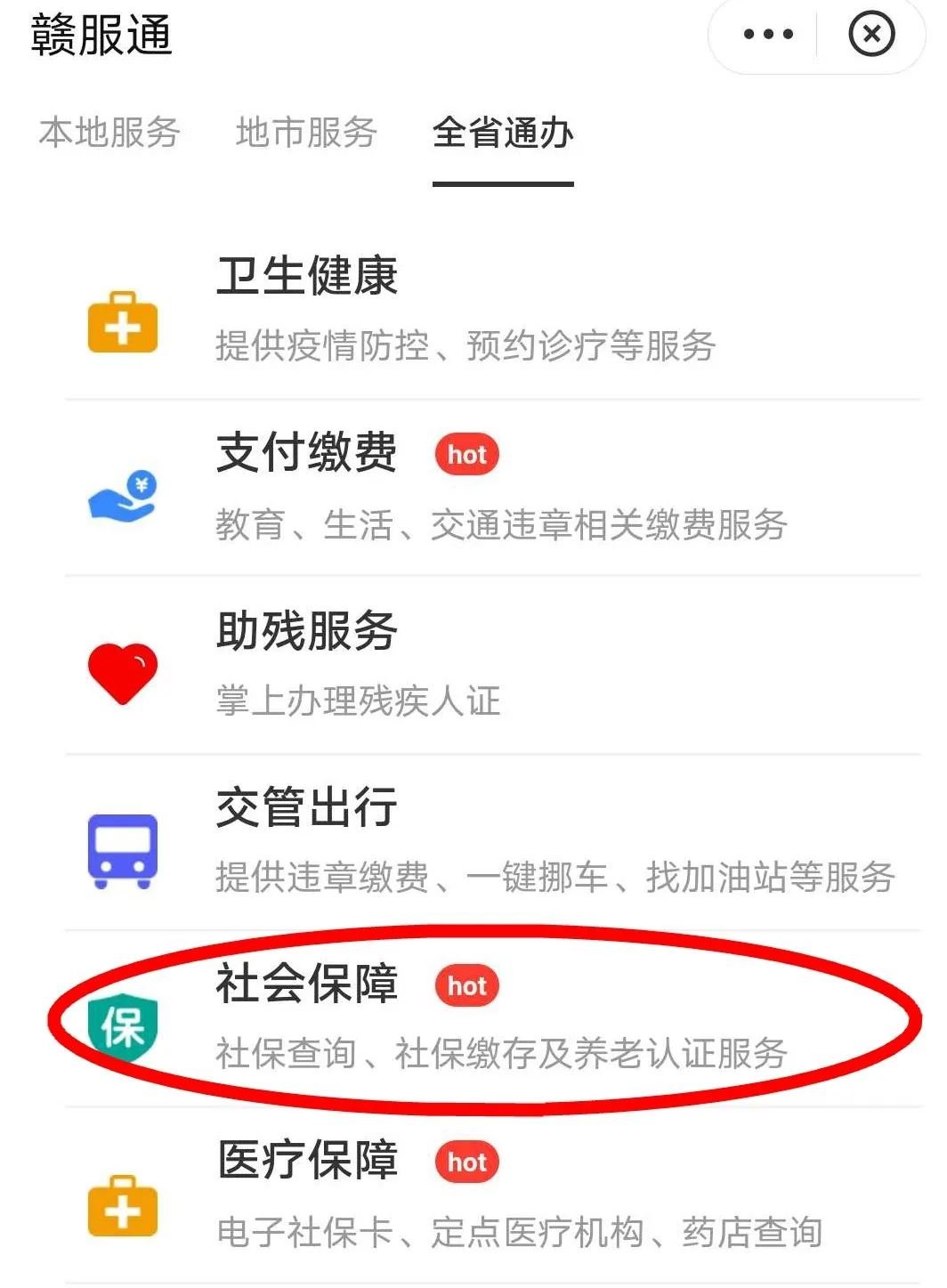Switch to the 地市服务 tab
The width and height of the screenshot is (947, 1288).
[x=306, y=133]
